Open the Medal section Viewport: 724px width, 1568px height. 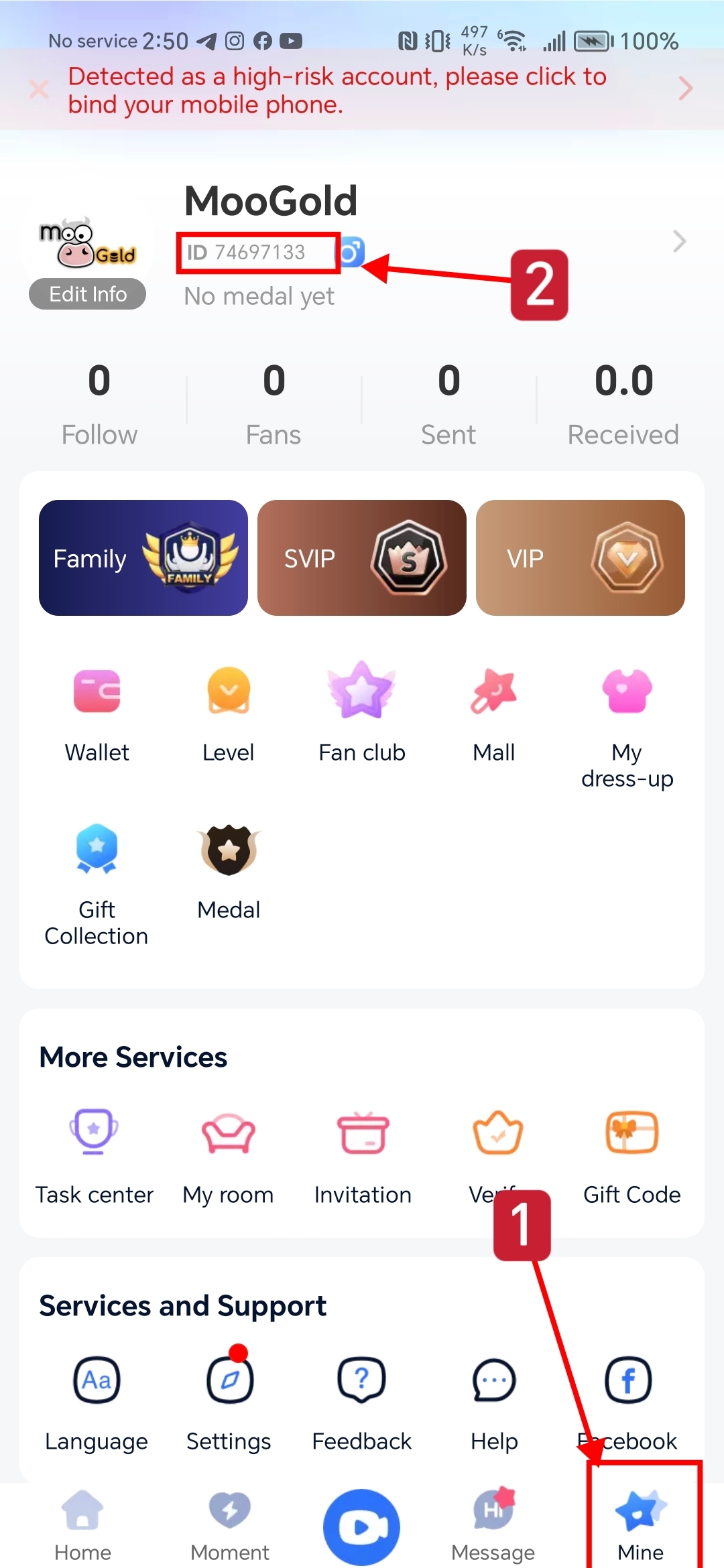coord(229,871)
